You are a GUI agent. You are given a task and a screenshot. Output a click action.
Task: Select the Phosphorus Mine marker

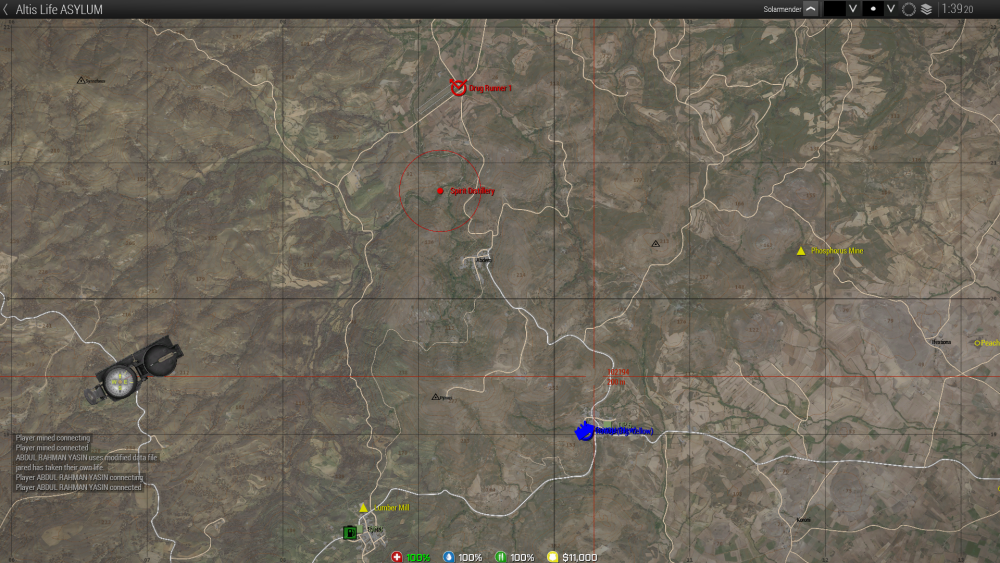(801, 251)
